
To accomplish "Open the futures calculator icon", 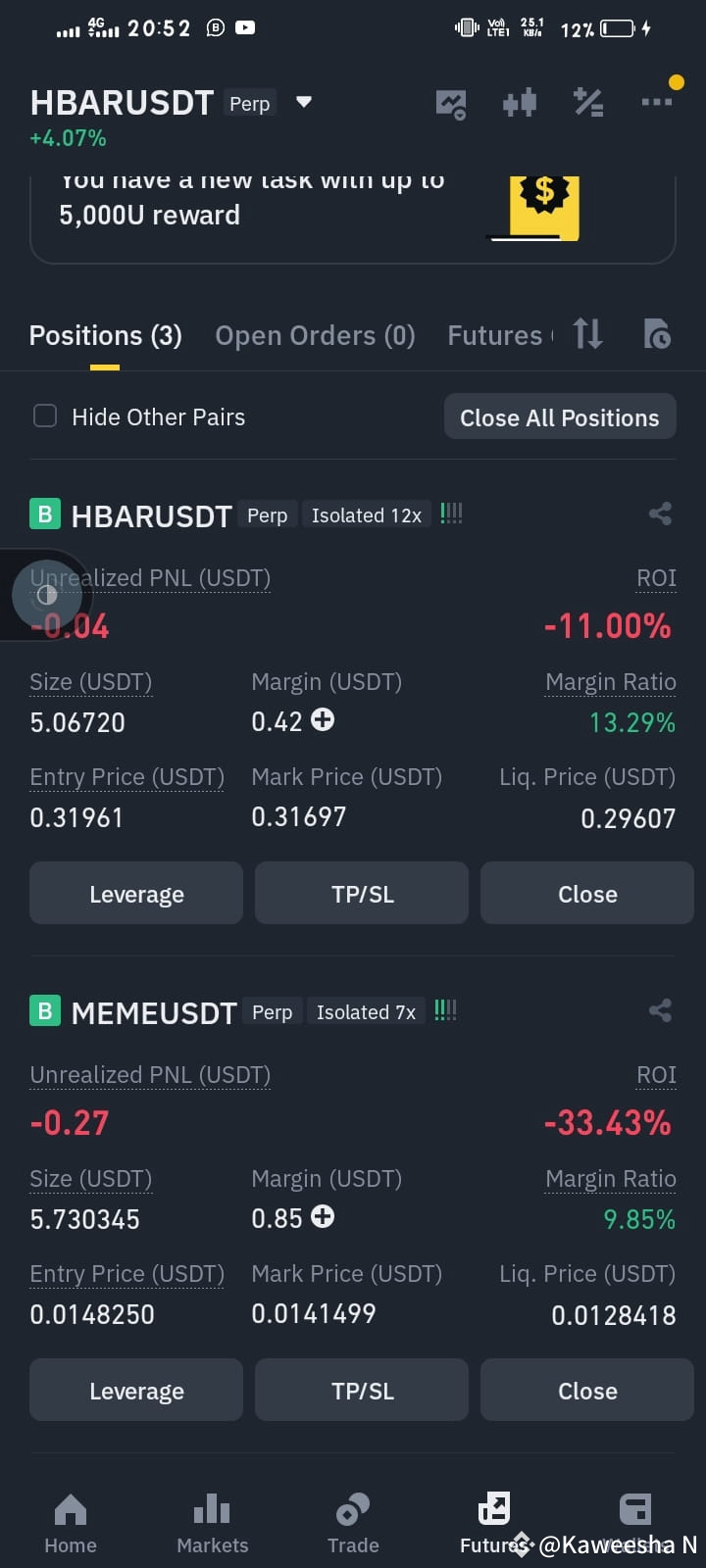I will [x=587, y=102].
